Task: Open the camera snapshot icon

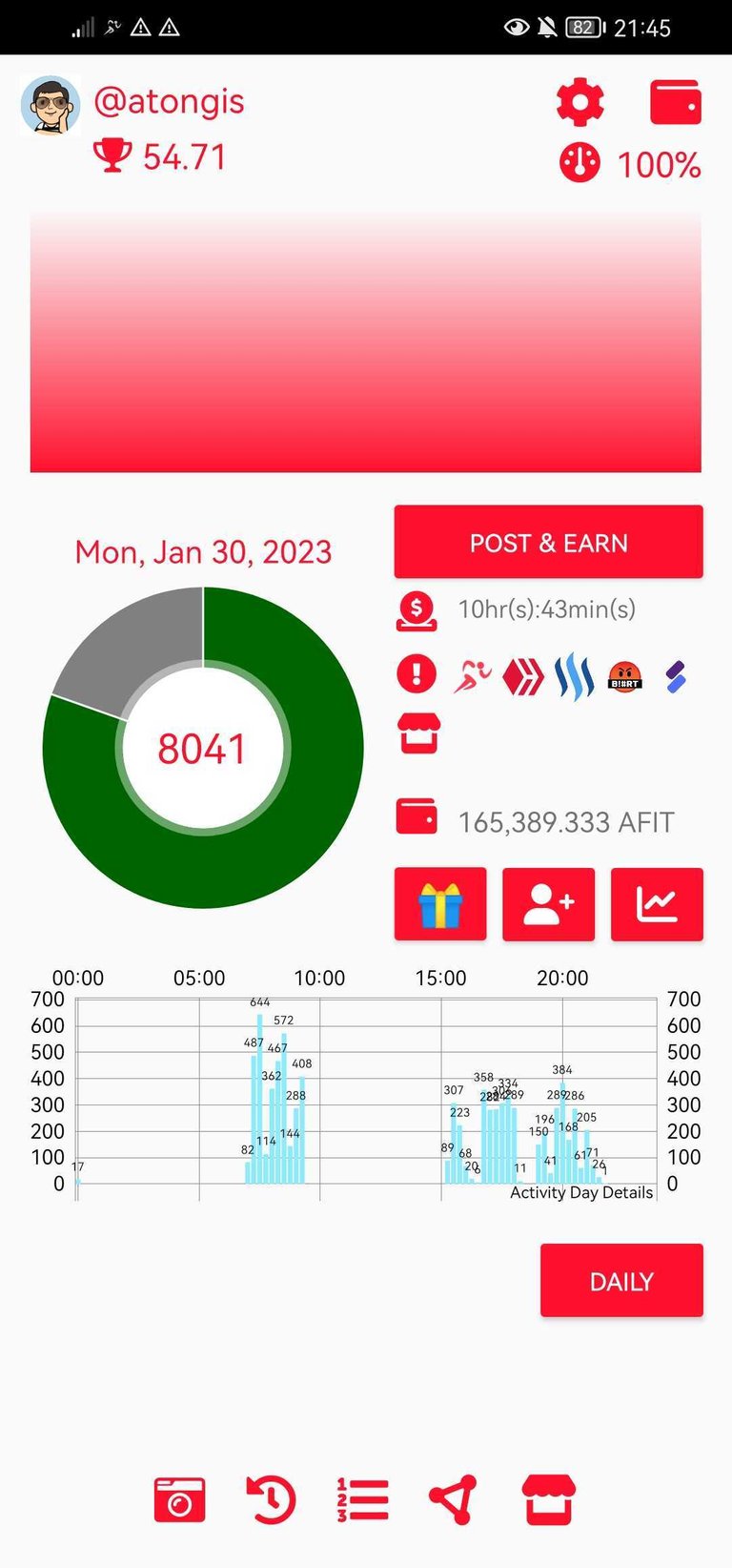Action: [179, 1500]
